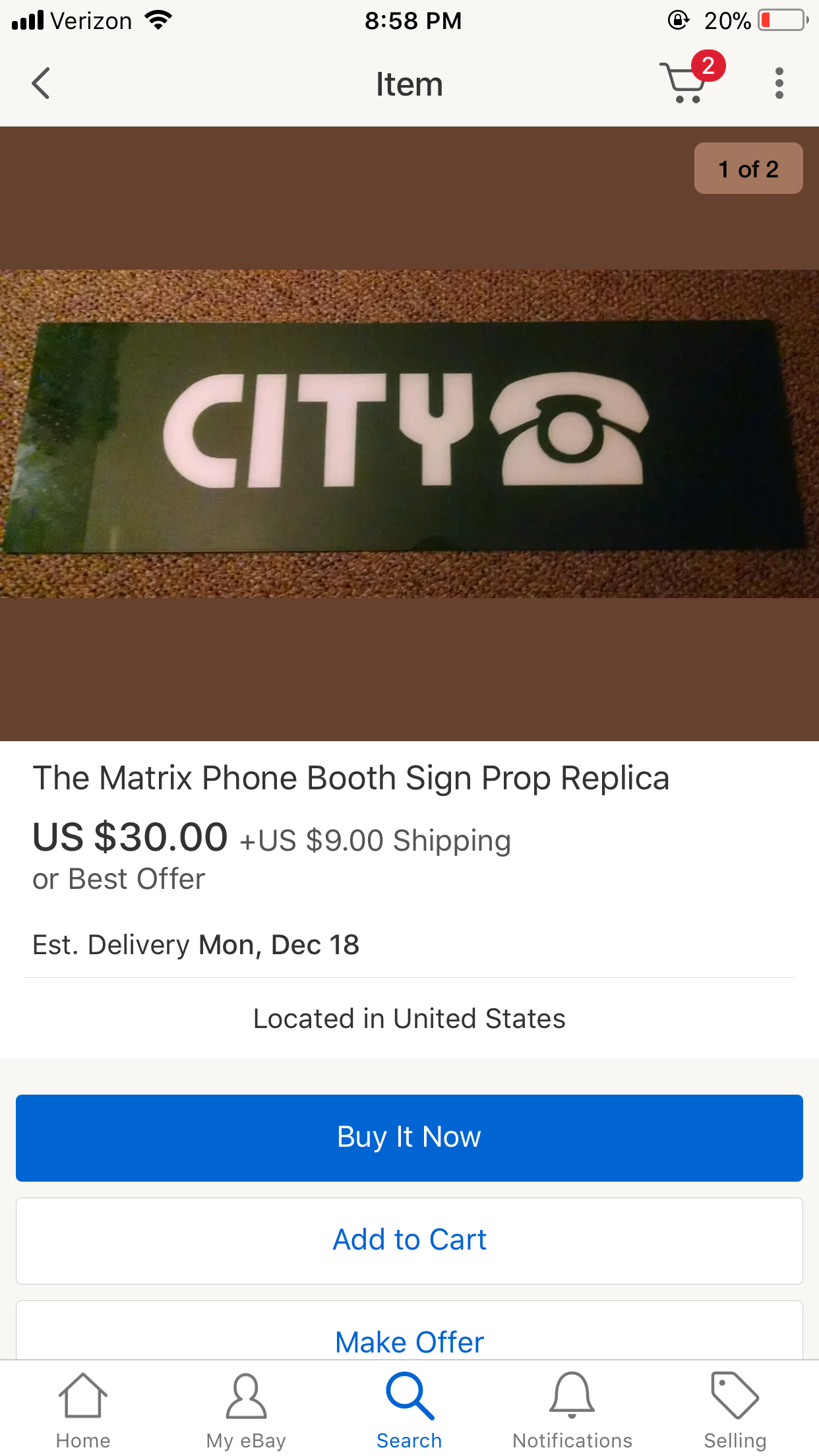Open the overflow menu
Screen dimensions: 819x1456
(779, 84)
